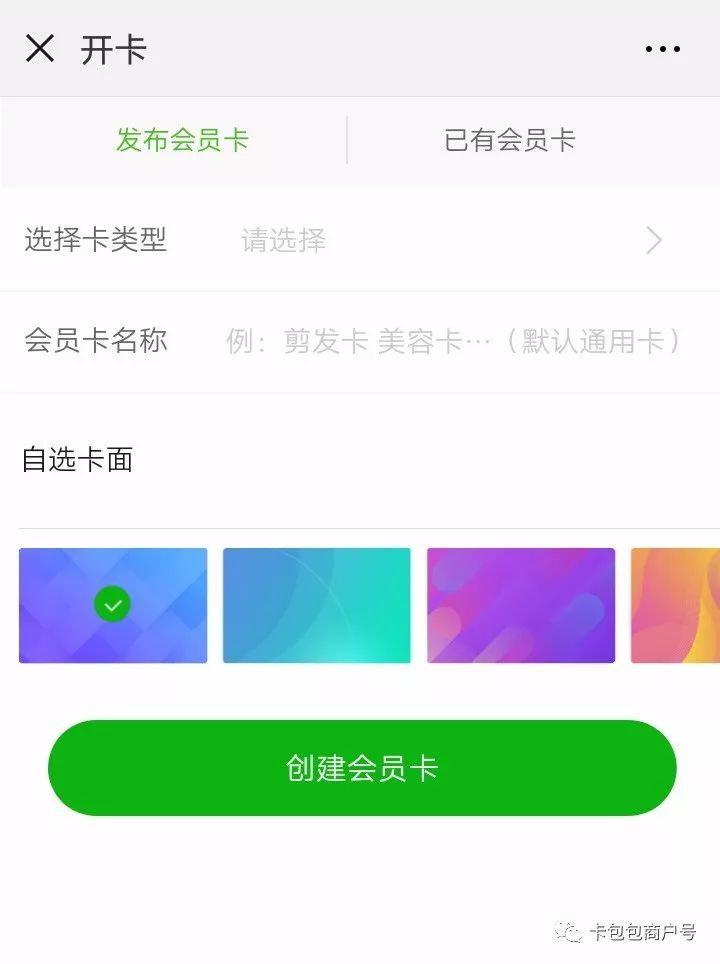The height and width of the screenshot is (964, 720).
Task: Switch to the 发布会员卡 tab
Action: coord(182,140)
